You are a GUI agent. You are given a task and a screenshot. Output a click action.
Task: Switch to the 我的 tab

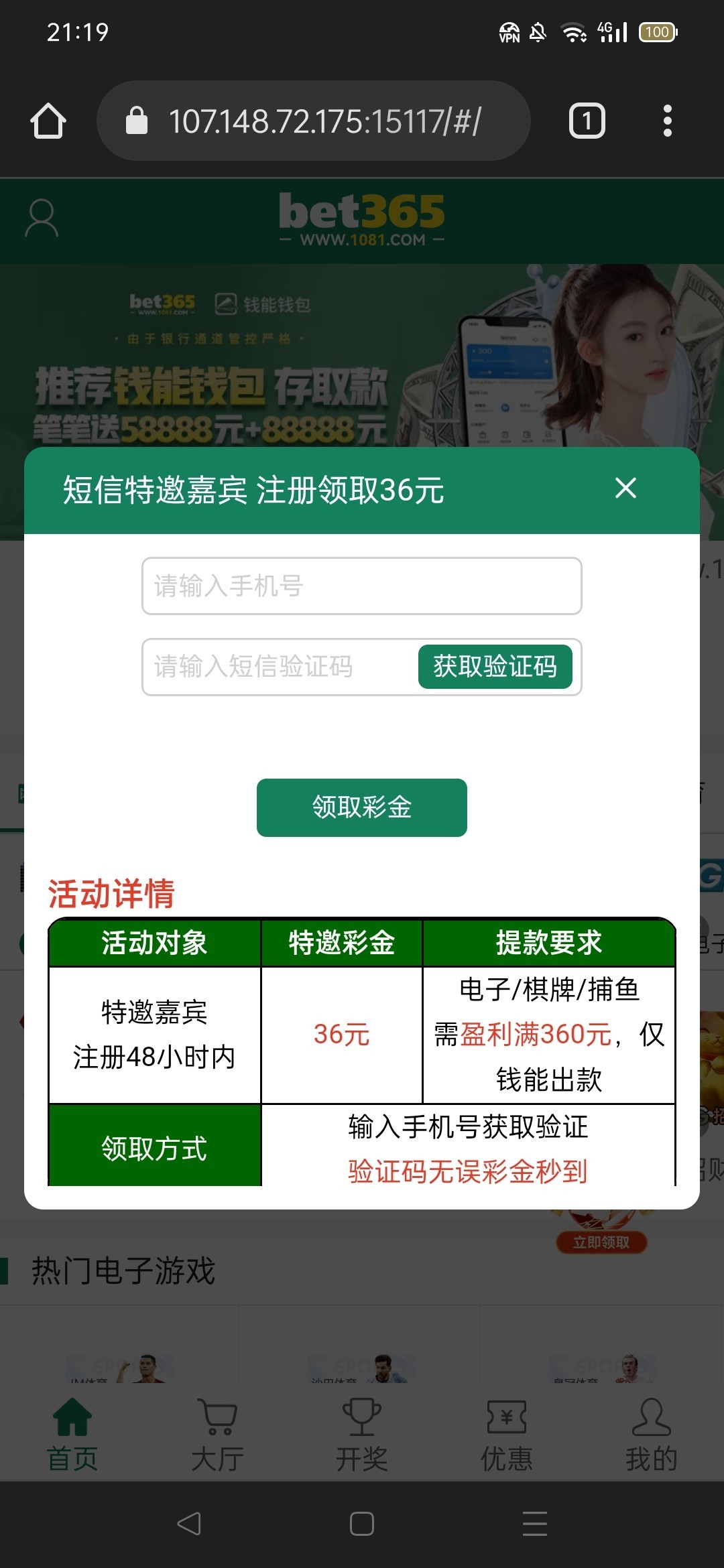652,1435
